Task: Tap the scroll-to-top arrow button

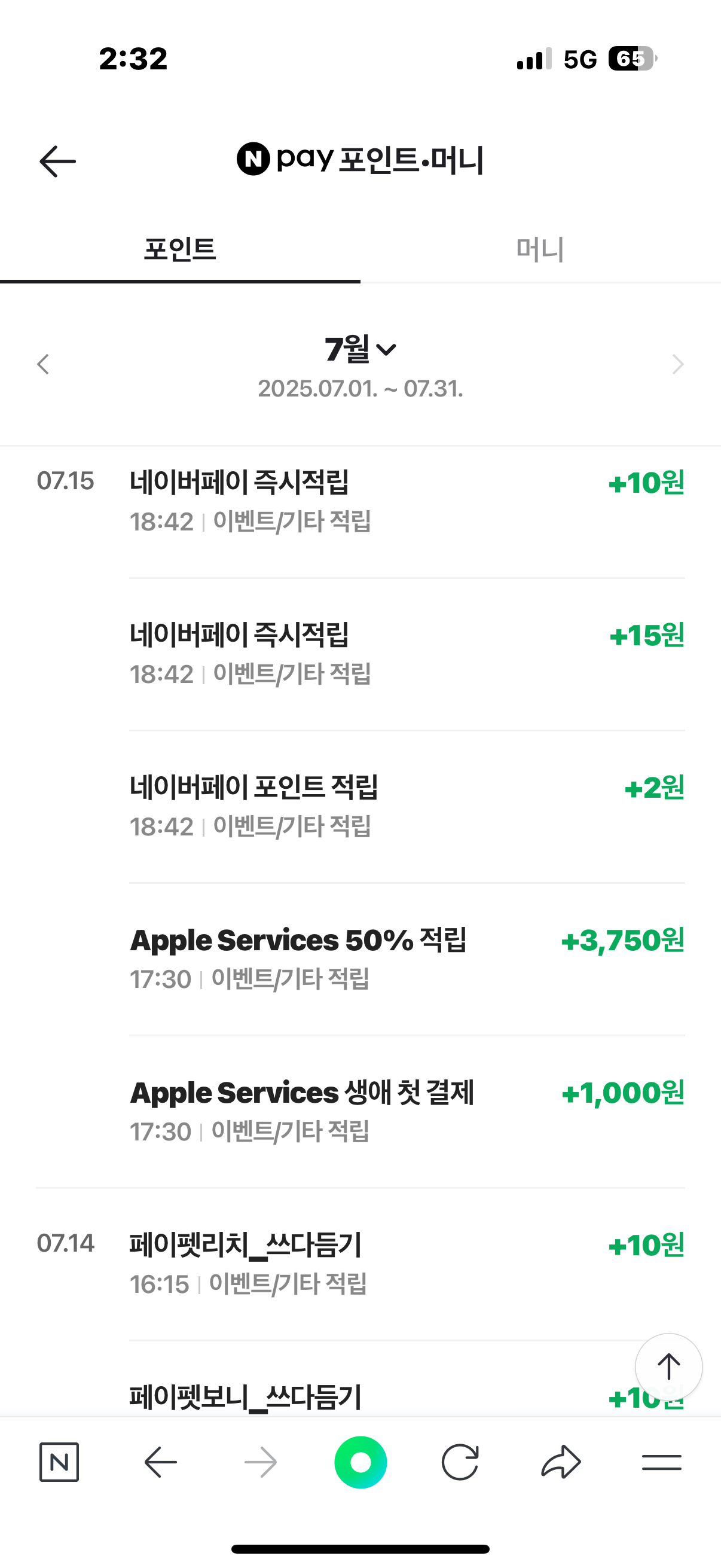Action: click(x=668, y=1367)
